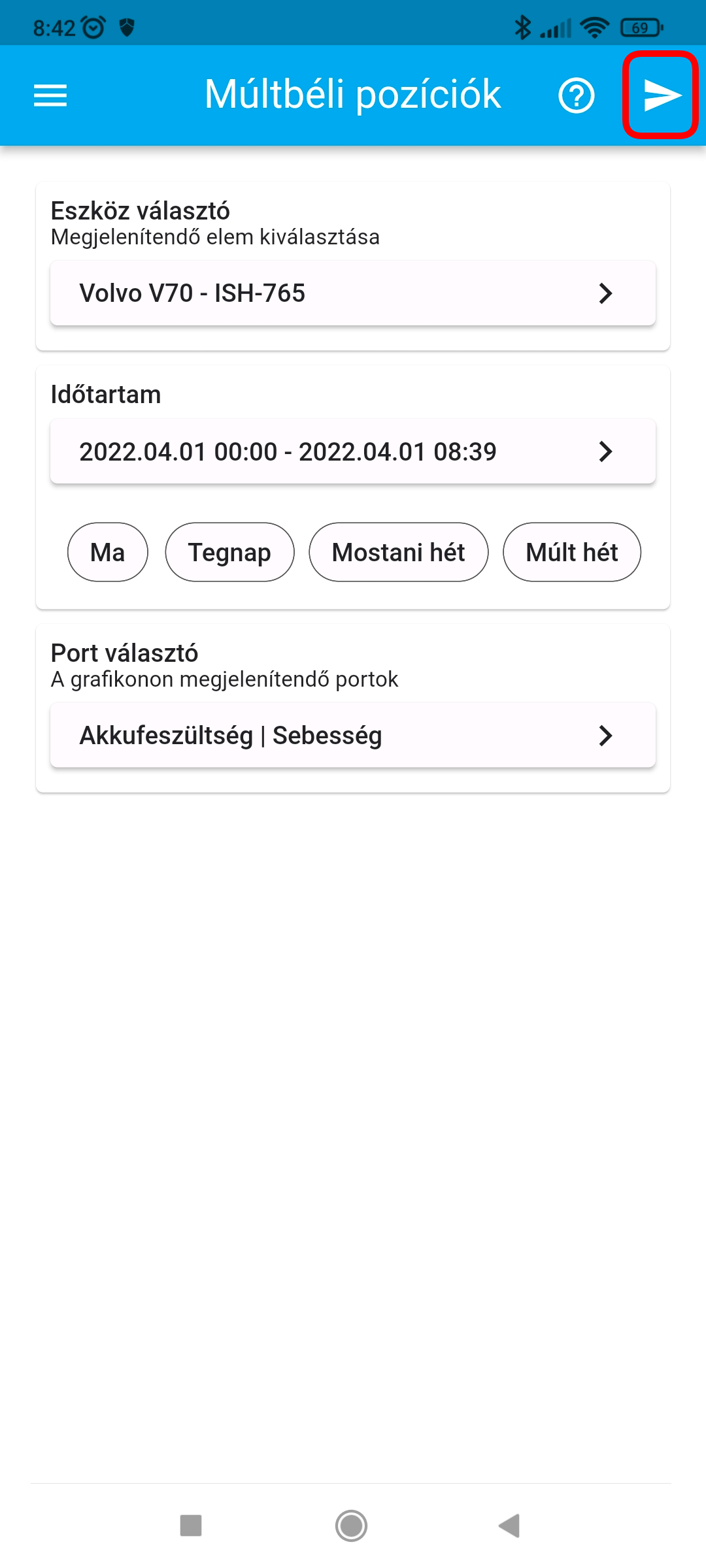Go back with the system back button
The height and width of the screenshot is (1568, 706).
[509, 1526]
